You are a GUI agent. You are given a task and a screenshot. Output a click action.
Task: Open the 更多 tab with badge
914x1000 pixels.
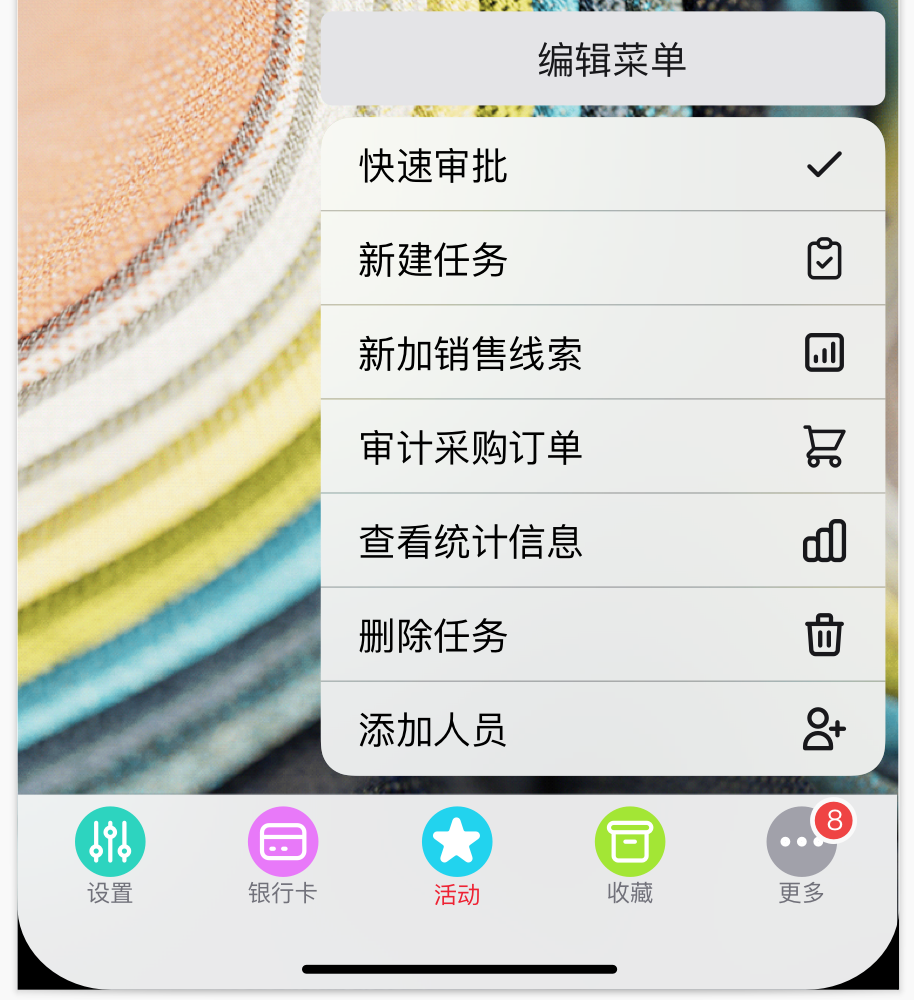[802, 855]
